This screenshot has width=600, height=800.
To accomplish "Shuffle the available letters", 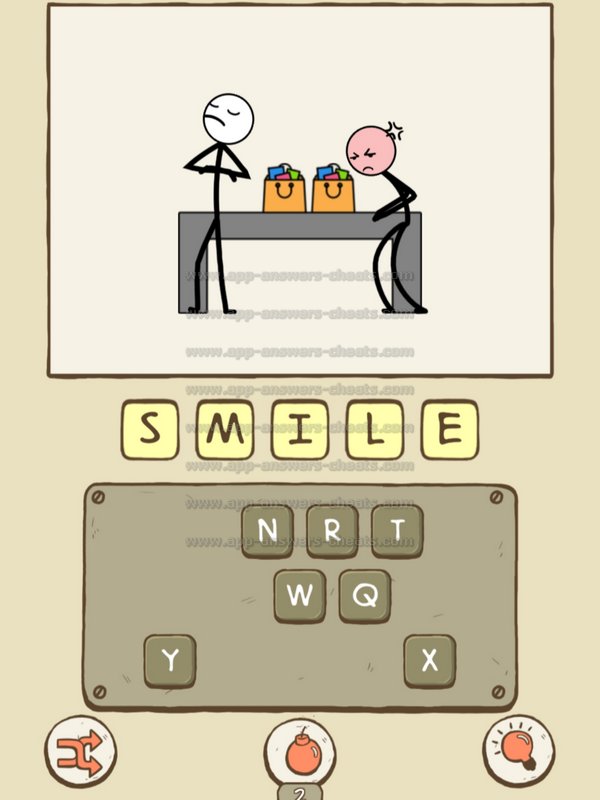I will click(x=80, y=750).
